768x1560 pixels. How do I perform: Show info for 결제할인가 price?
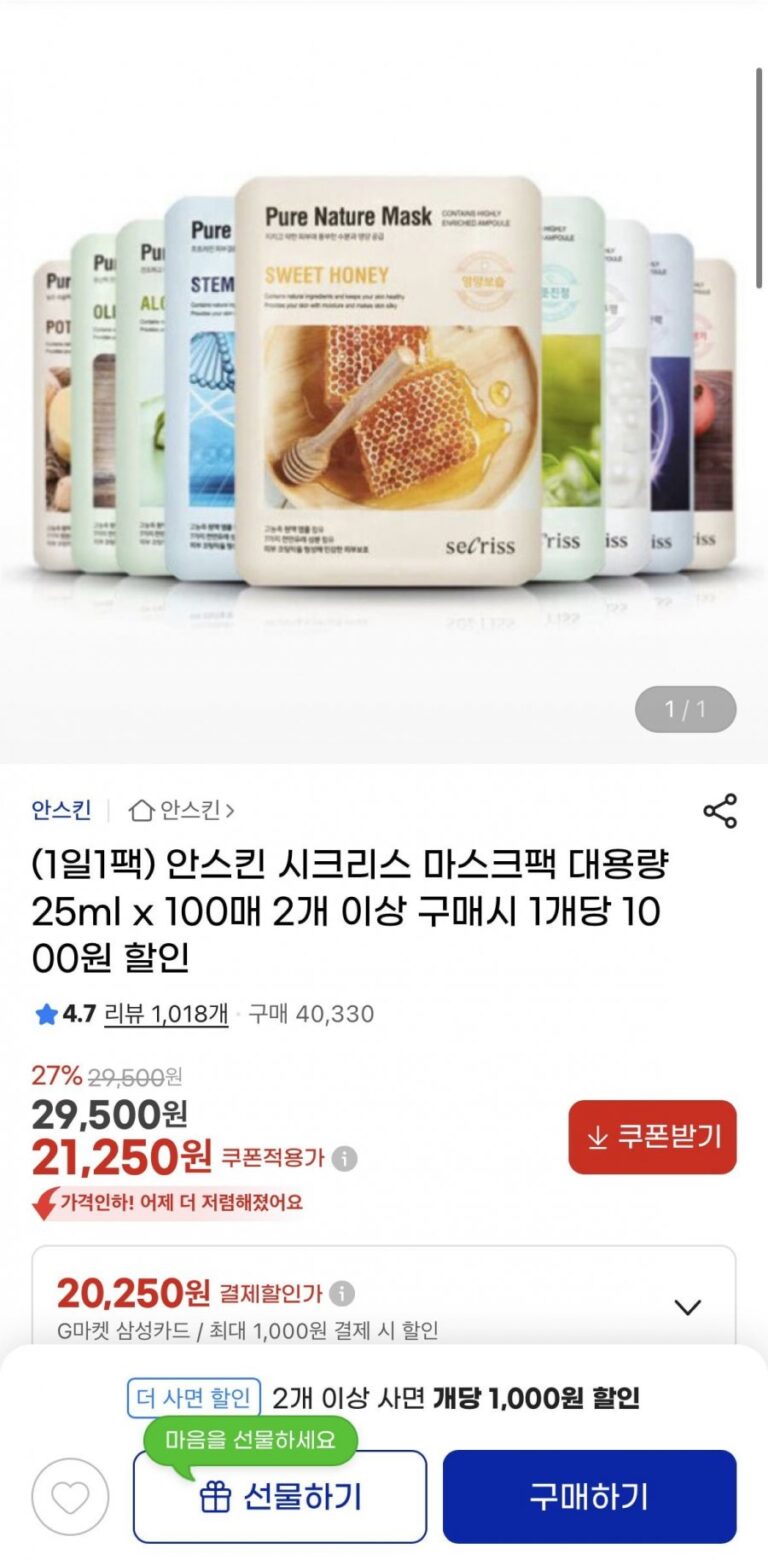coord(342,1294)
